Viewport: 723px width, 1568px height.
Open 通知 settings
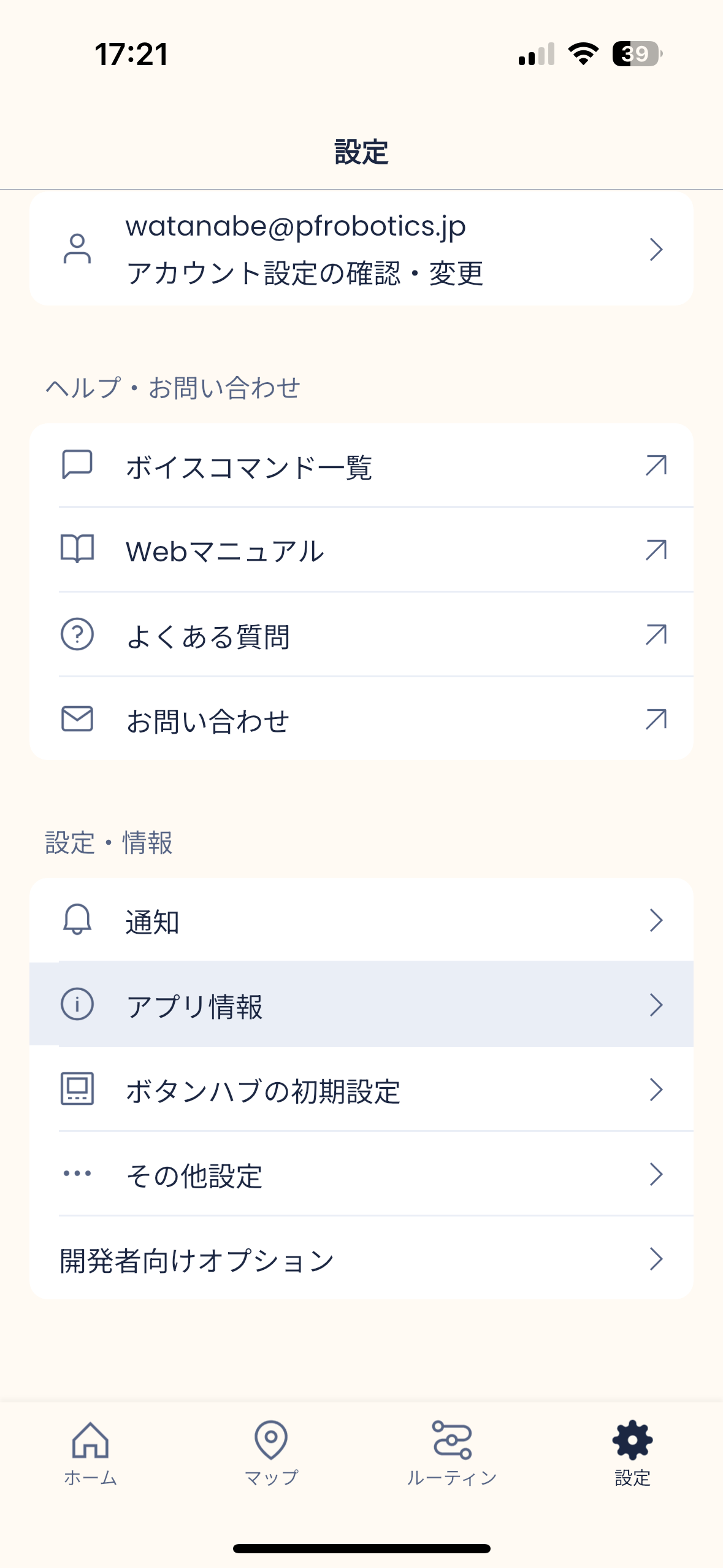click(x=361, y=920)
